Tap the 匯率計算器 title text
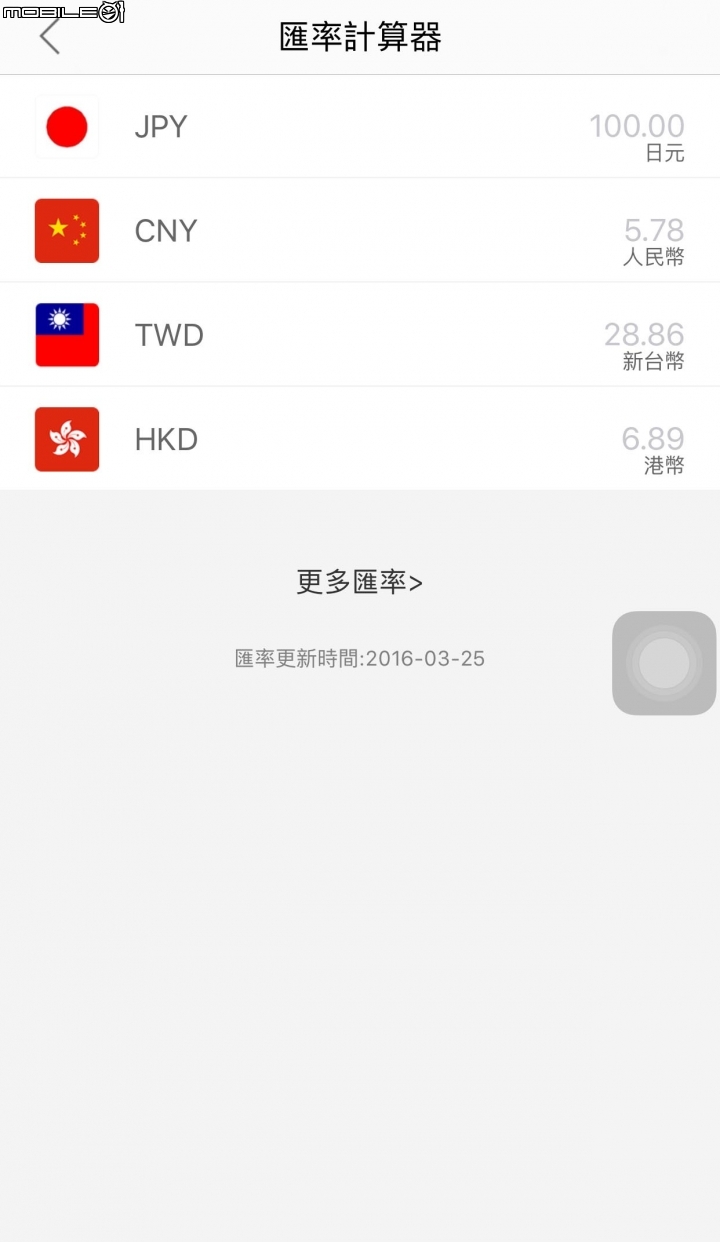 pyautogui.click(x=360, y=36)
